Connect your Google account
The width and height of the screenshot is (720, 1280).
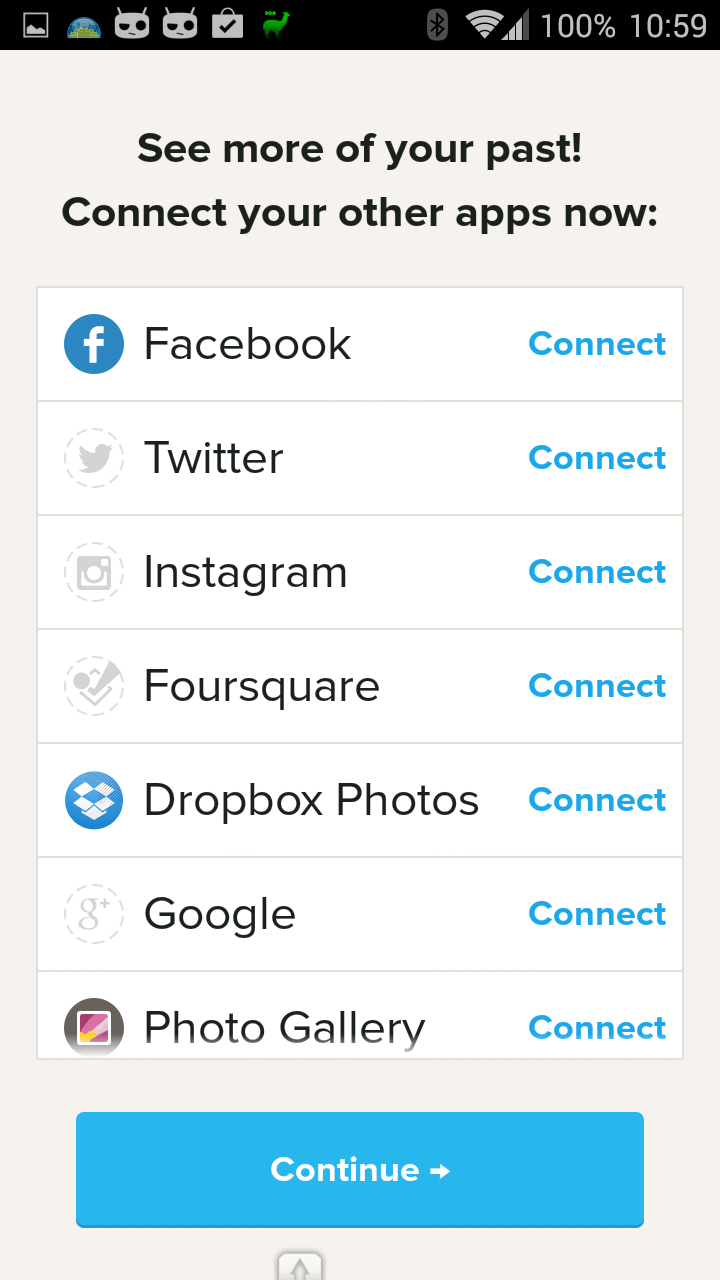[x=597, y=914]
